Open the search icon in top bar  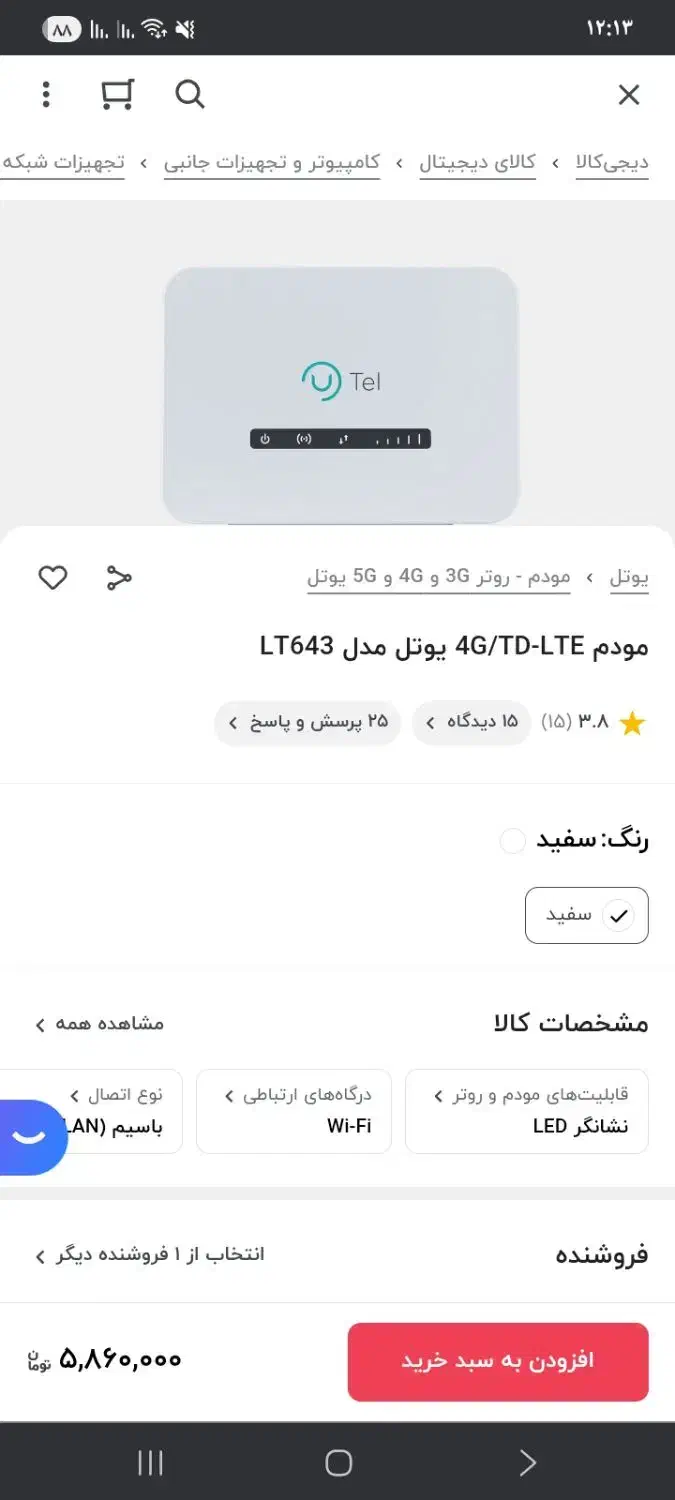[189, 95]
